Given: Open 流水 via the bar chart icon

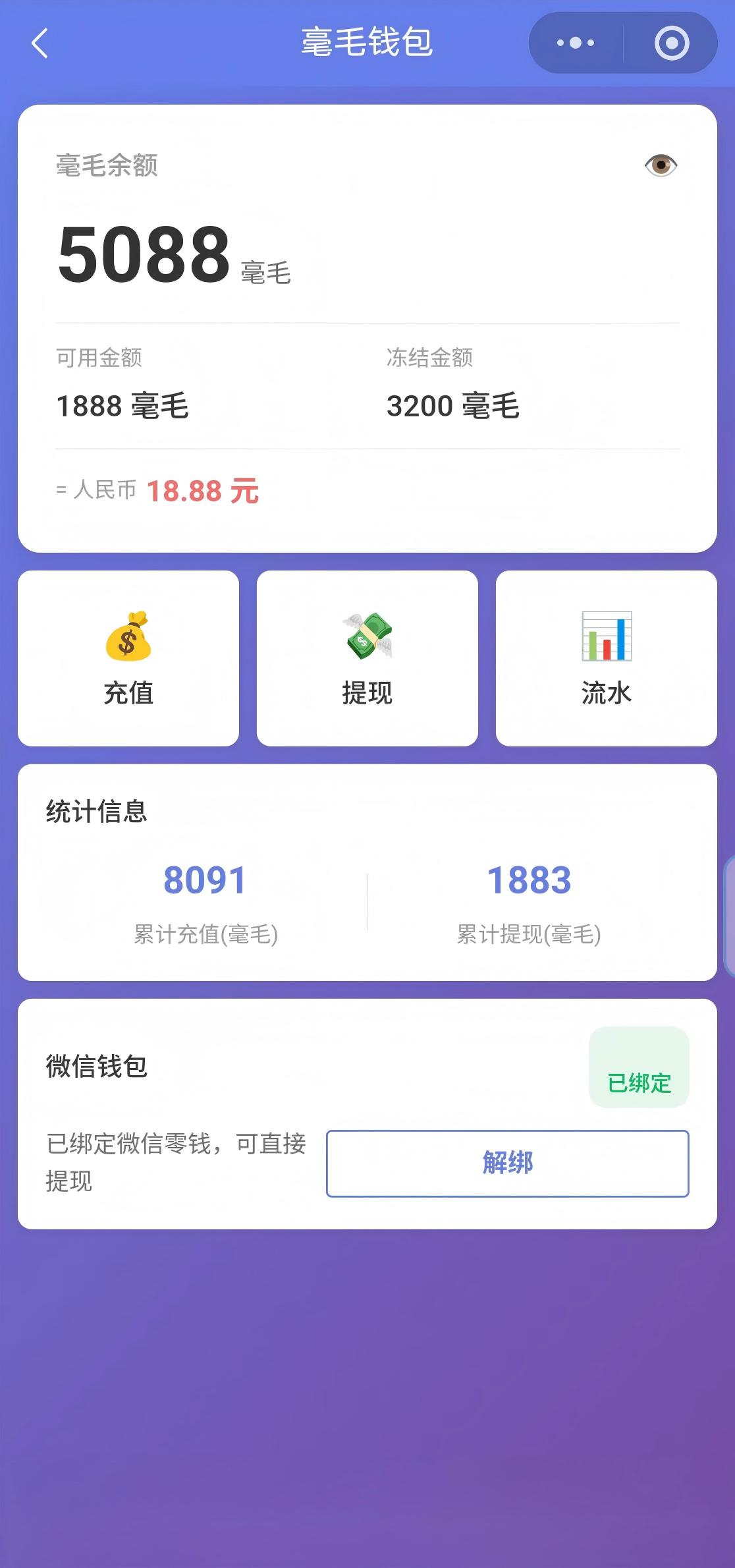Looking at the screenshot, I should (x=607, y=636).
